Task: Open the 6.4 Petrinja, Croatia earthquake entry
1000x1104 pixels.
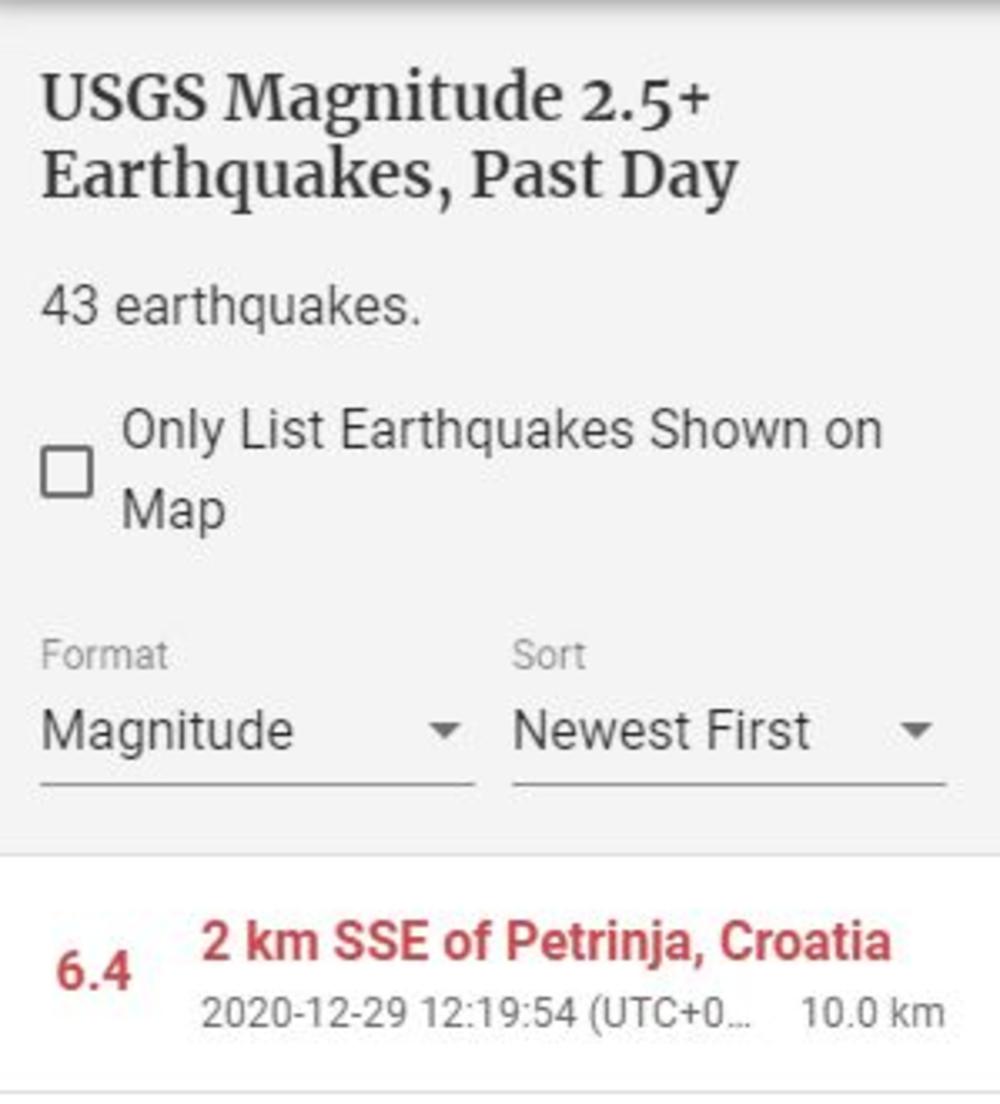Action: coord(545,943)
